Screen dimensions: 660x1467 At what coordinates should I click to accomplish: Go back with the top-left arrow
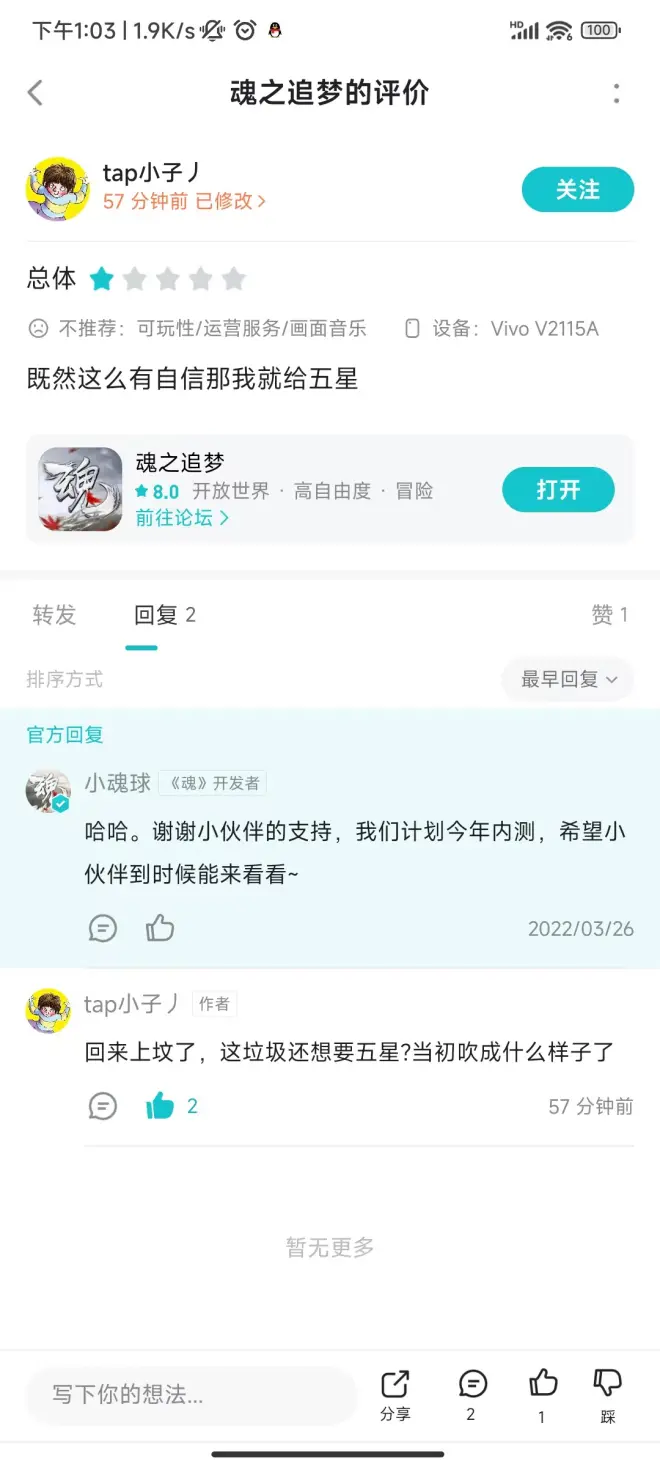[35, 93]
